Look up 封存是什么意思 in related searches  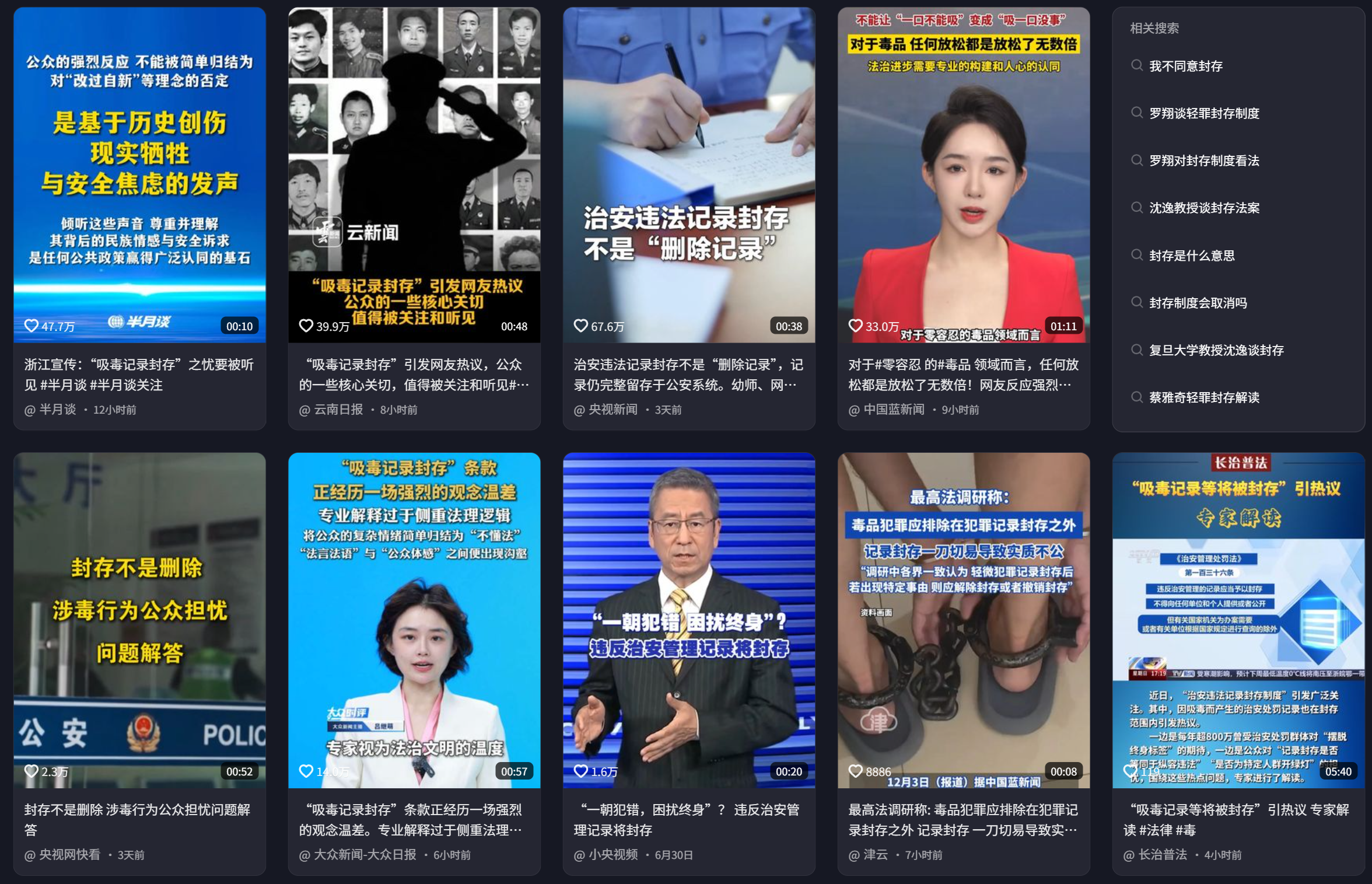pos(1191,256)
